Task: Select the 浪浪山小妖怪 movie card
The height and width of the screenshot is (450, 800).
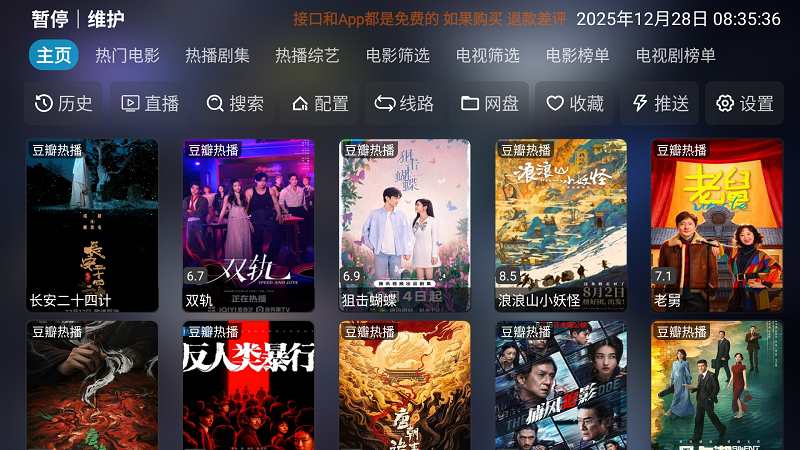Action: 561,225
